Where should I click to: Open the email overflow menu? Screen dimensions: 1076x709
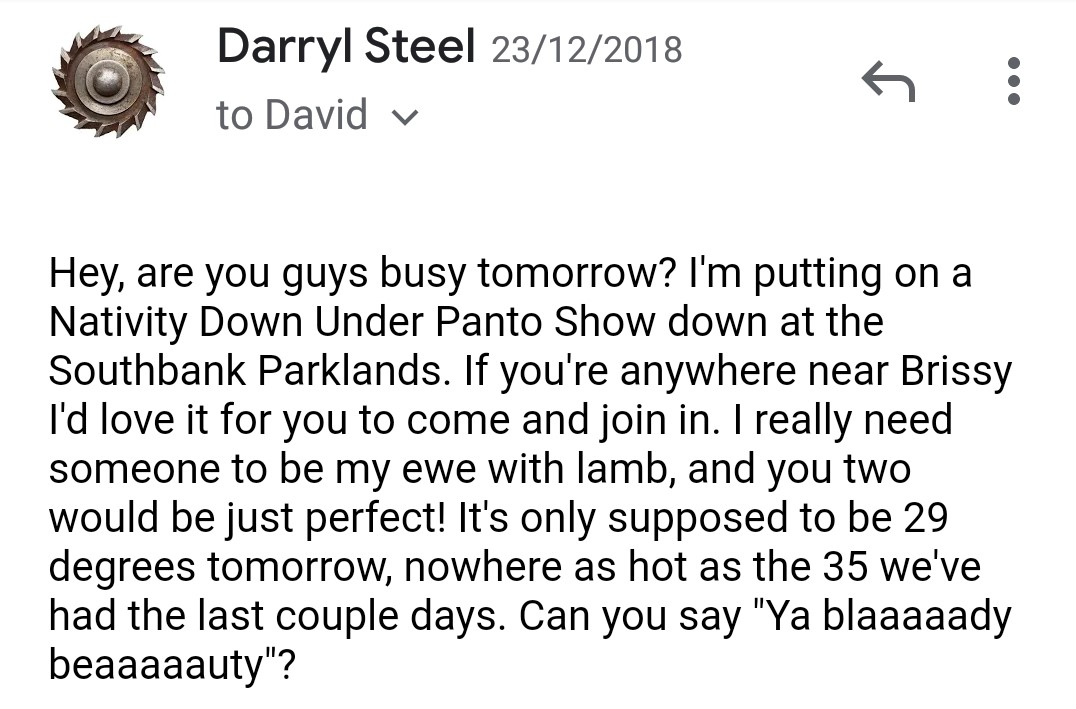point(1014,81)
